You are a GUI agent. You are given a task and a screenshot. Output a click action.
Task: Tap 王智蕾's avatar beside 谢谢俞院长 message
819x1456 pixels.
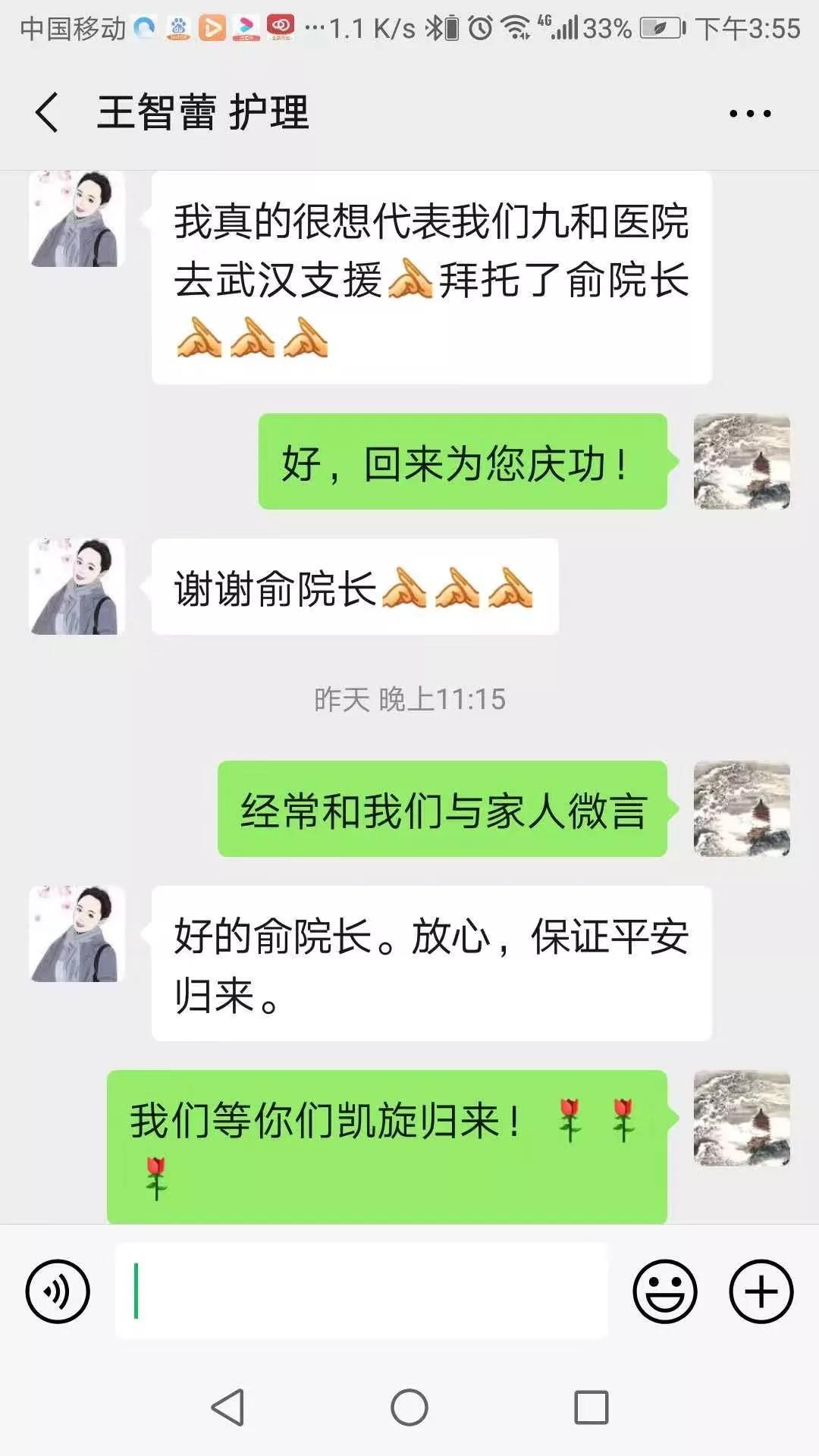(77, 586)
